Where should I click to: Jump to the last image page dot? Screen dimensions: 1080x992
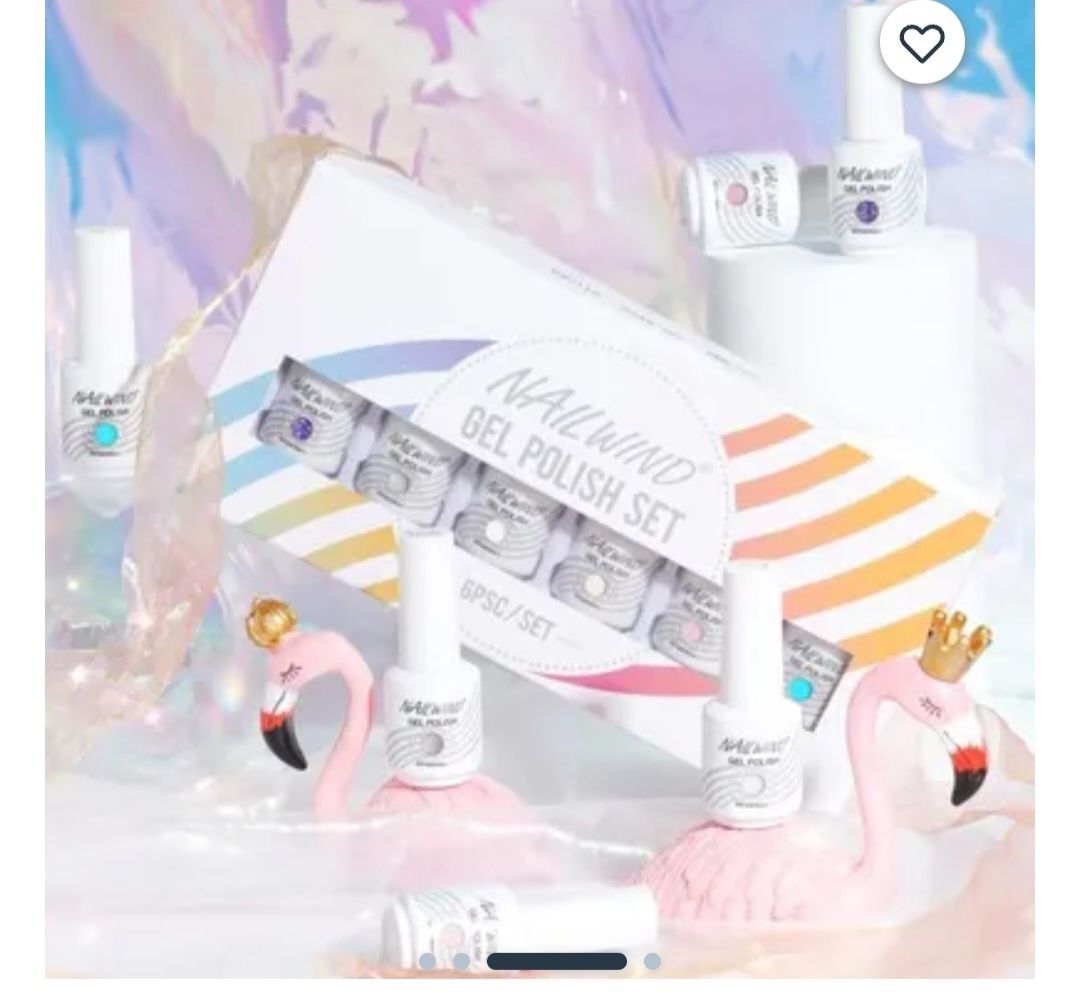pos(652,962)
